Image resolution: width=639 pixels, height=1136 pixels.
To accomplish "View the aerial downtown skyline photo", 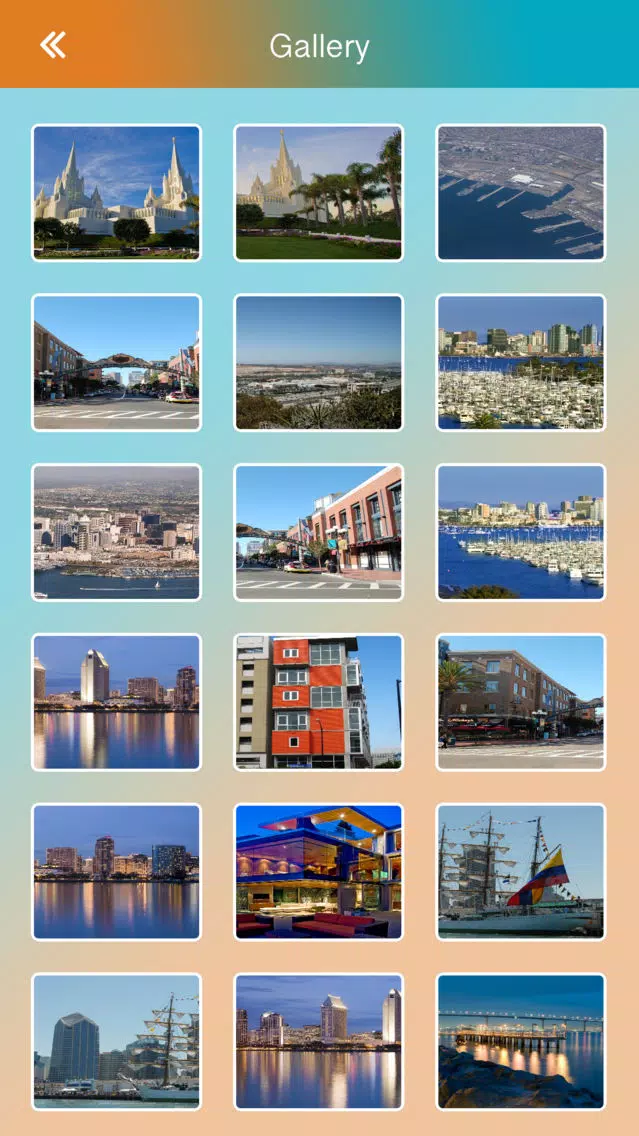I will click(x=117, y=532).
